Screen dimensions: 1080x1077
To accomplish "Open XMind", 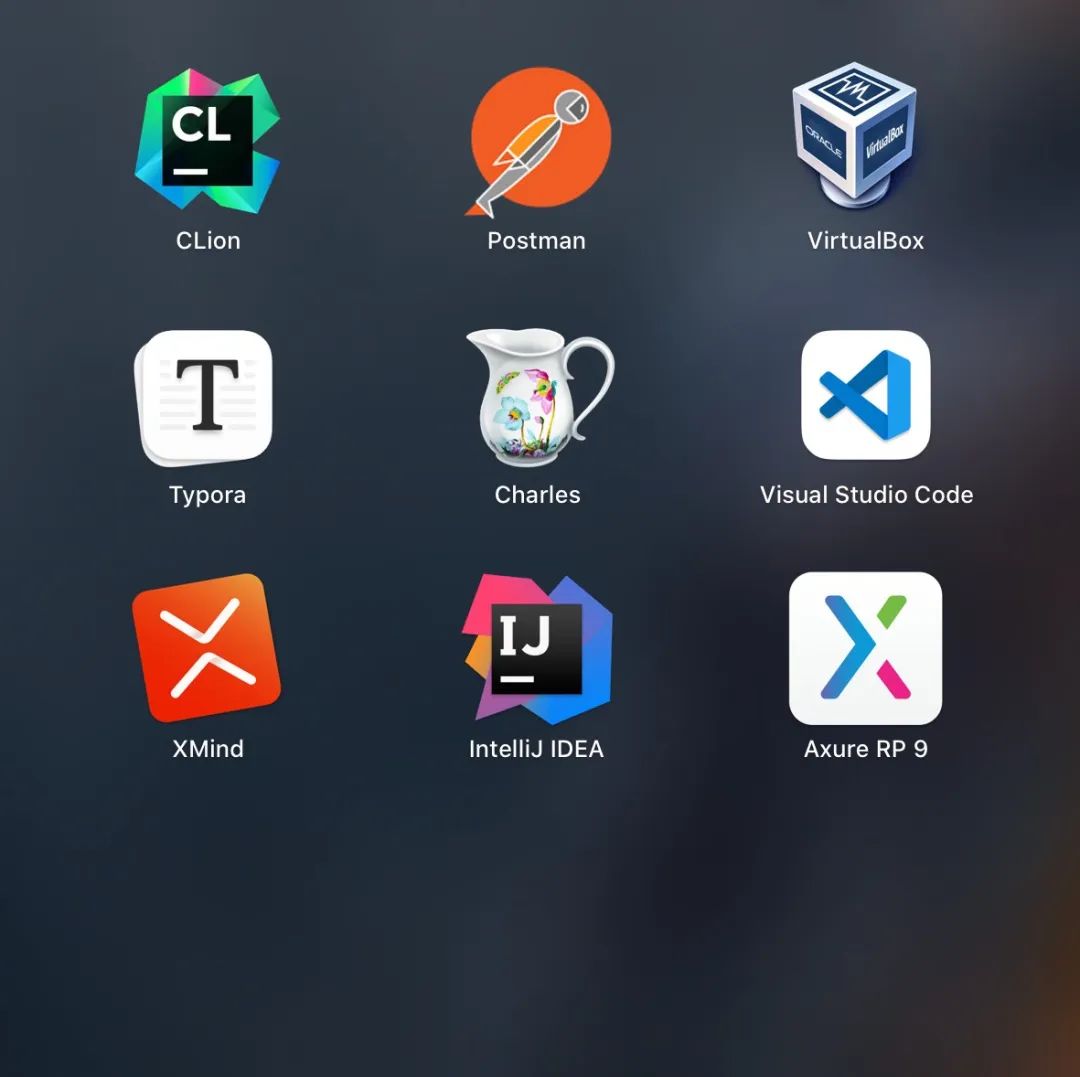I will (206, 648).
